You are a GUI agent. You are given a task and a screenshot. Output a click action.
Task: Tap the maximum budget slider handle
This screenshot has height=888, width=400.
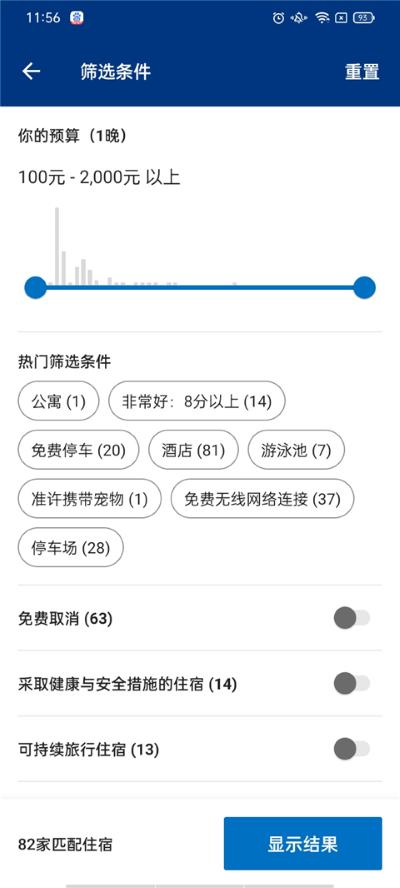click(364, 288)
